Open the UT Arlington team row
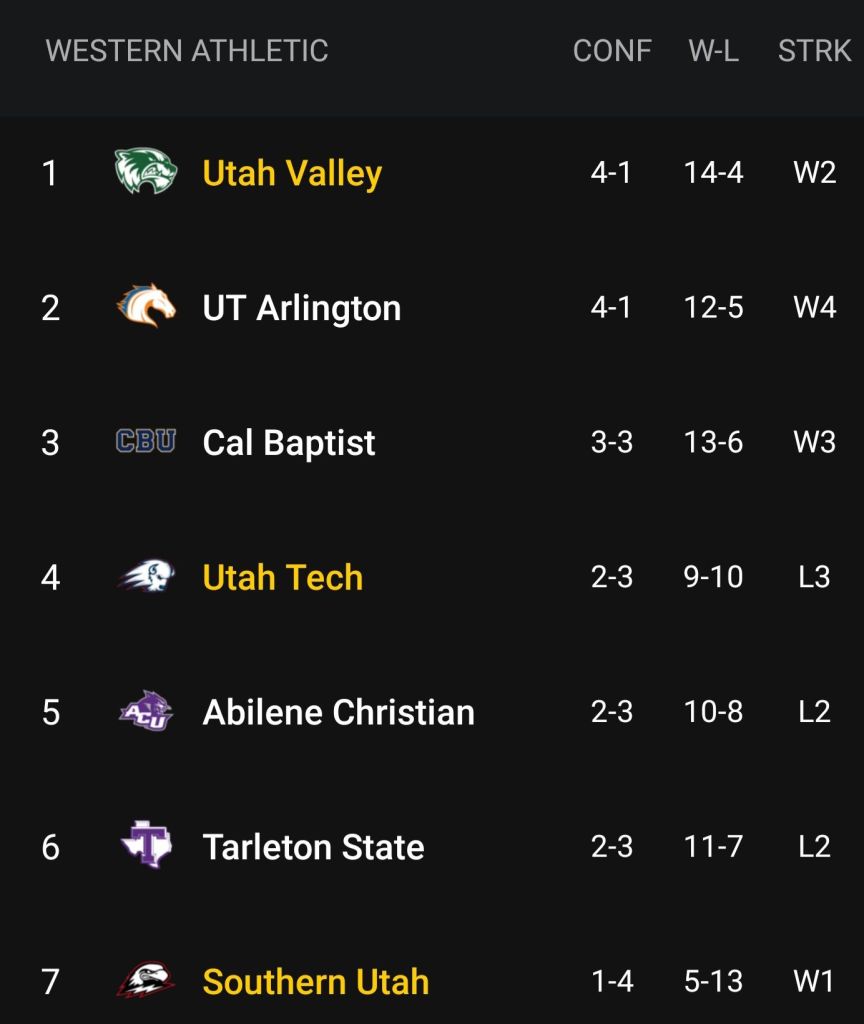 tap(301, 308)
